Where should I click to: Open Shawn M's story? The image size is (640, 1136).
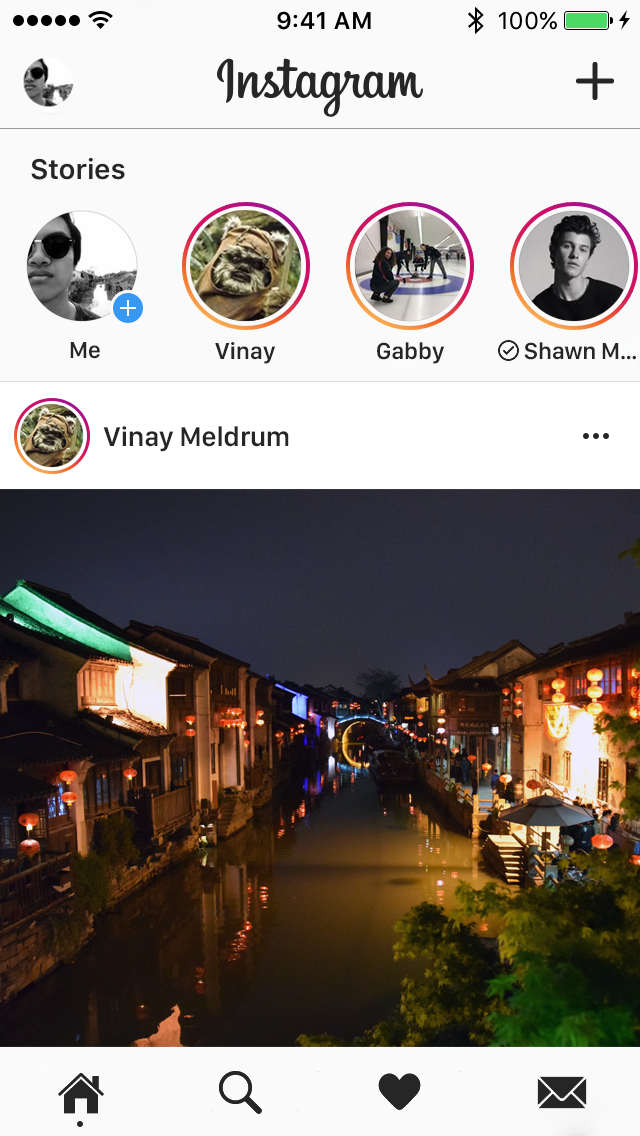tap(574, 267)
